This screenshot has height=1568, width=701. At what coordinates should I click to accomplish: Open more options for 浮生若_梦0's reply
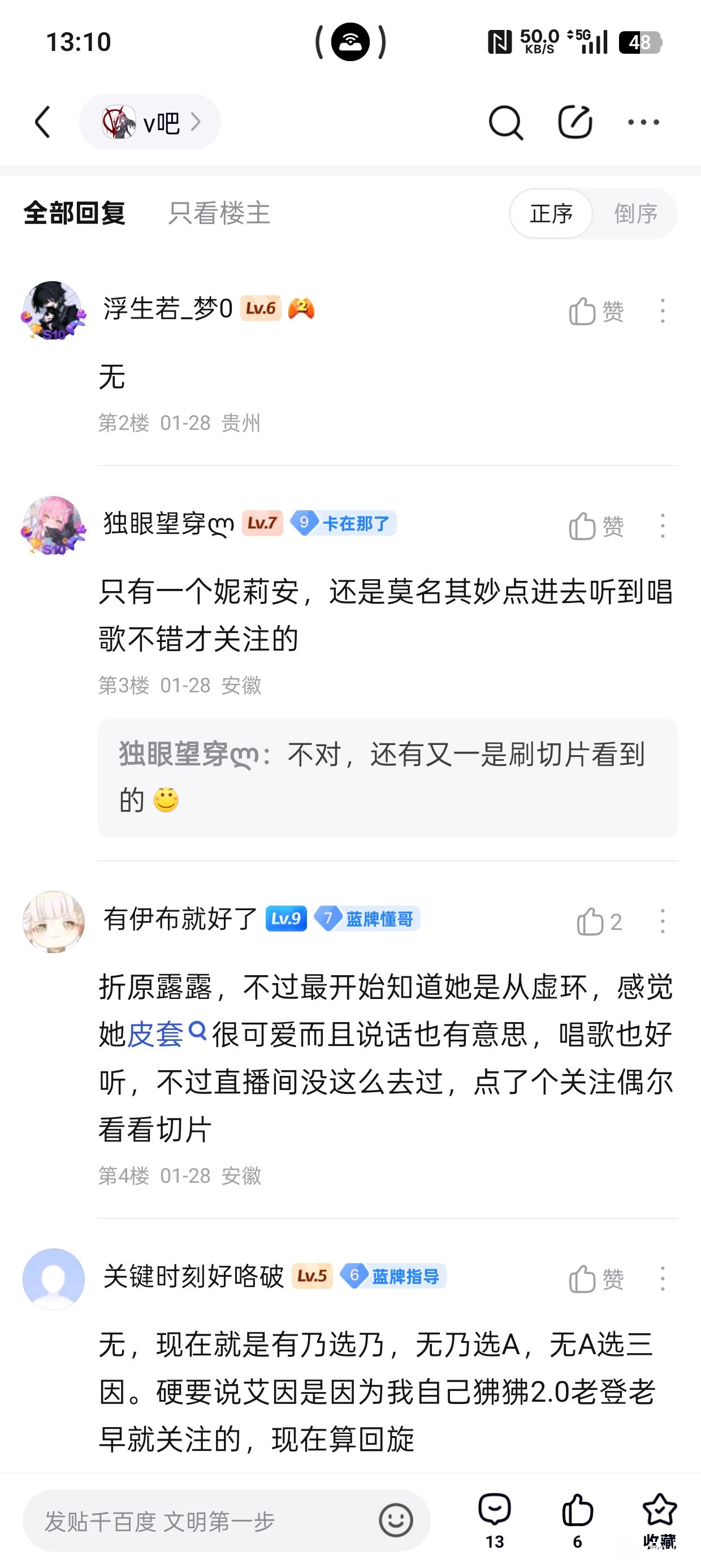click(x=663, y=311)
